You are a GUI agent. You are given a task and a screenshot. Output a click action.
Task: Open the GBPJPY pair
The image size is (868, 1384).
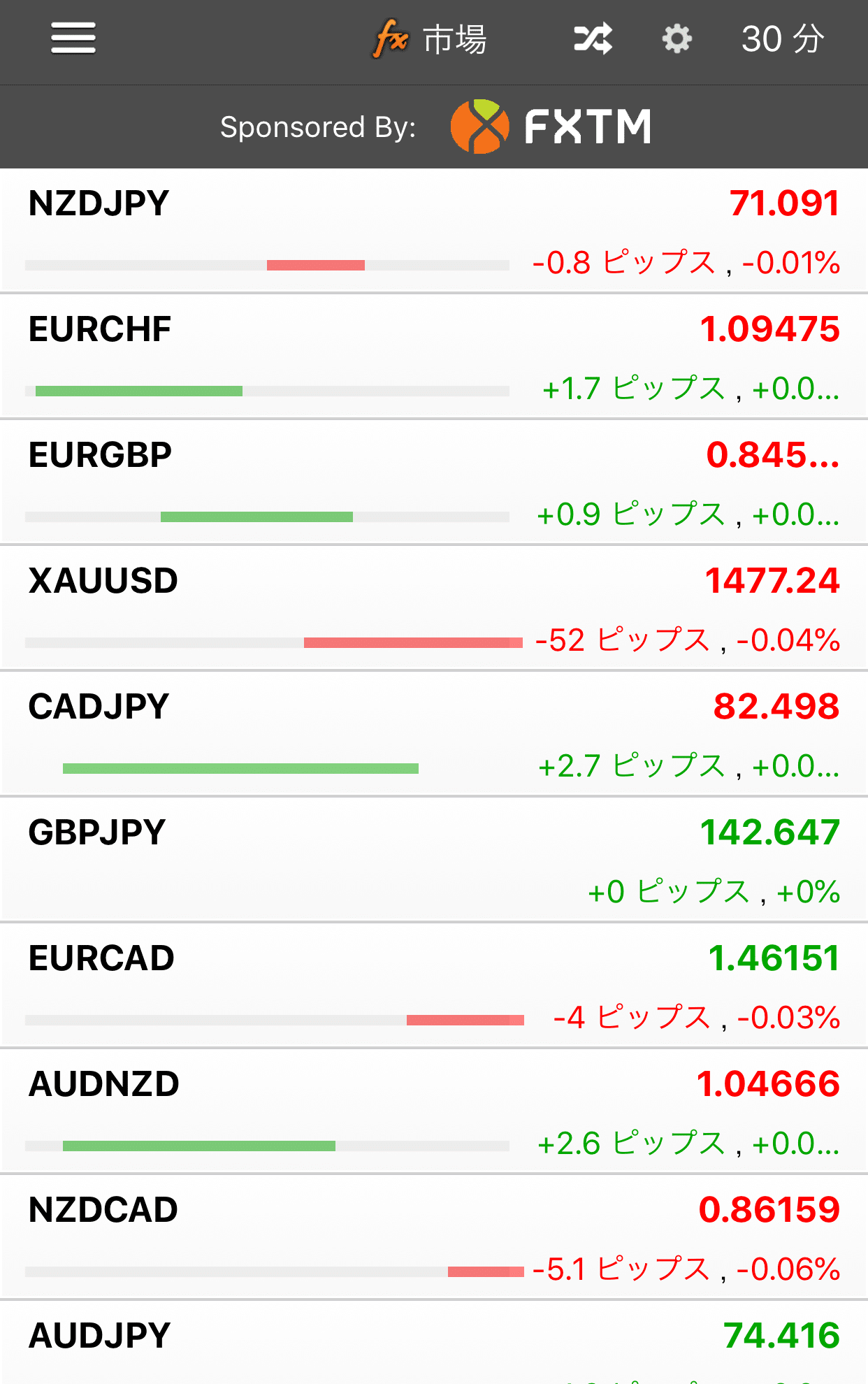(434, 860)
